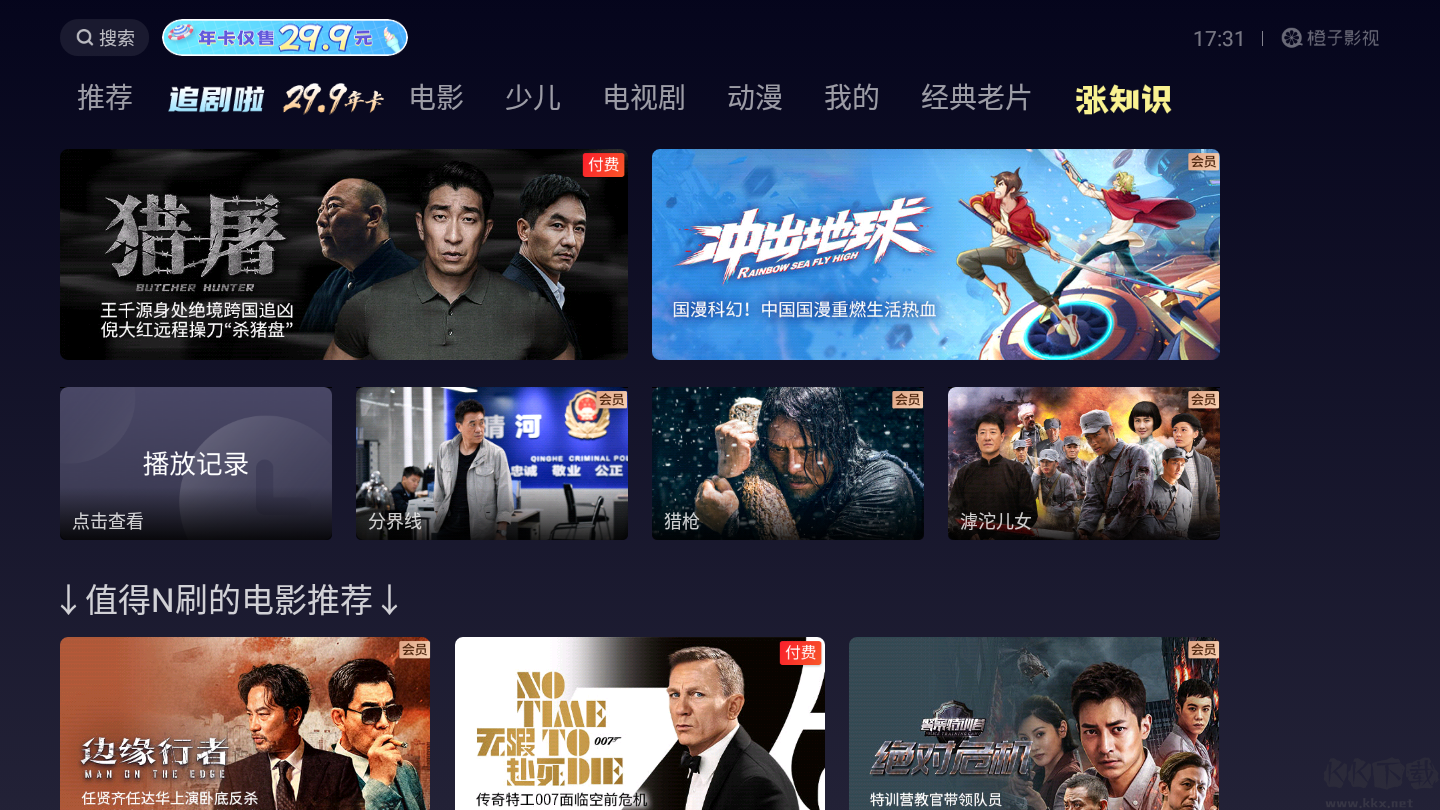Open the 猎屠 featured movie banner

pyautogui.click(x=344, y=254)
